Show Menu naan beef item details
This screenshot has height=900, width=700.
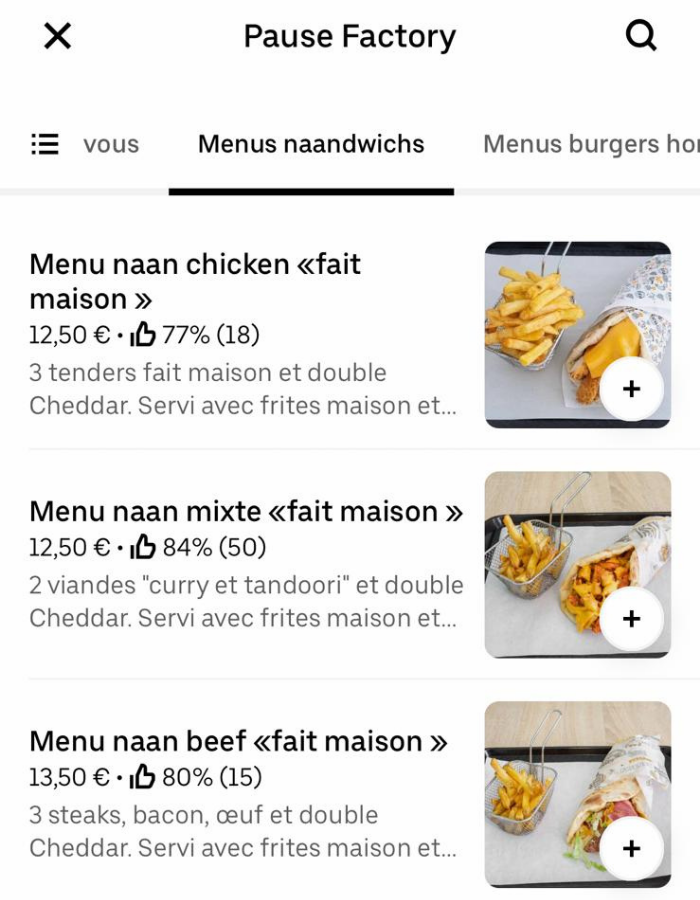pyautogui.click(x=238, y=742)
